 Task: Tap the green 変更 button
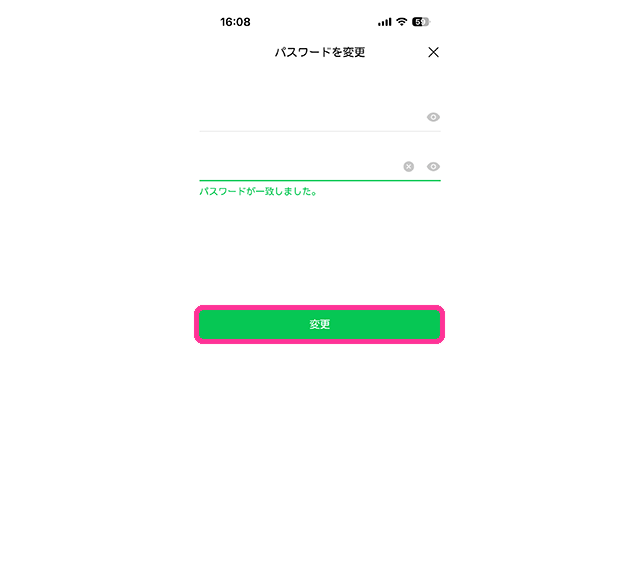pyautogui.click(x=320, y=325)
